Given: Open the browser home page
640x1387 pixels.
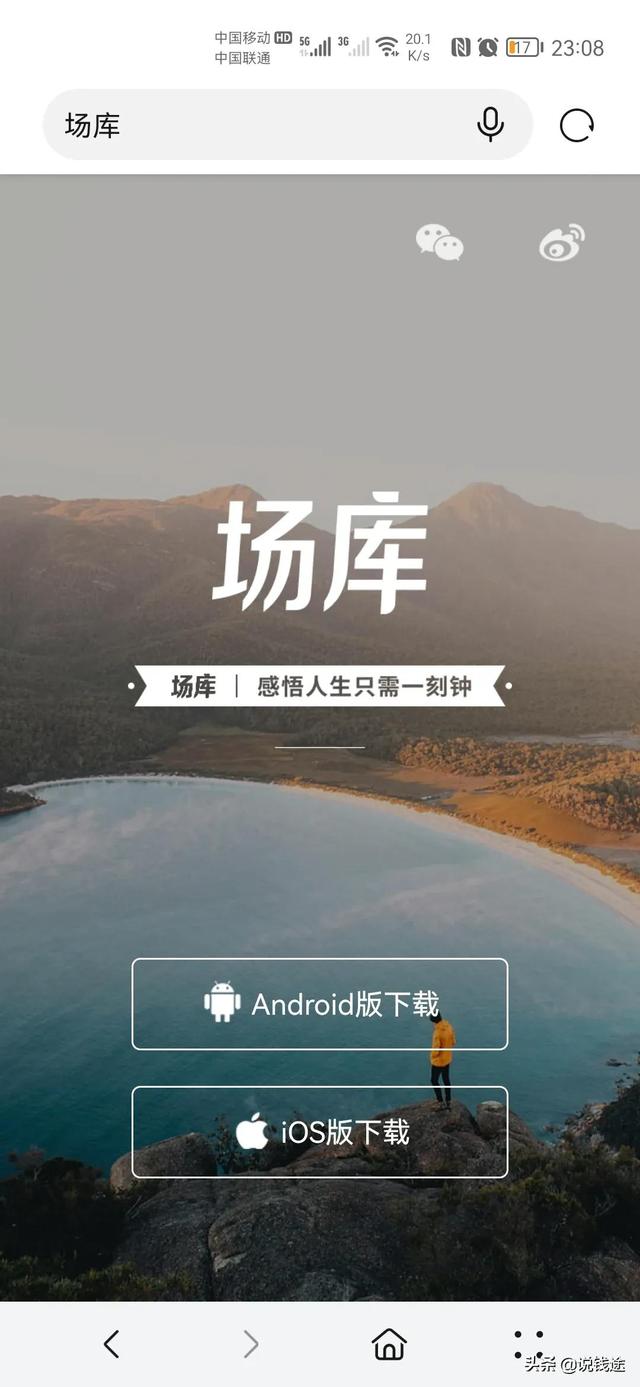Looking at the screenshot, I should (389, 1344).
